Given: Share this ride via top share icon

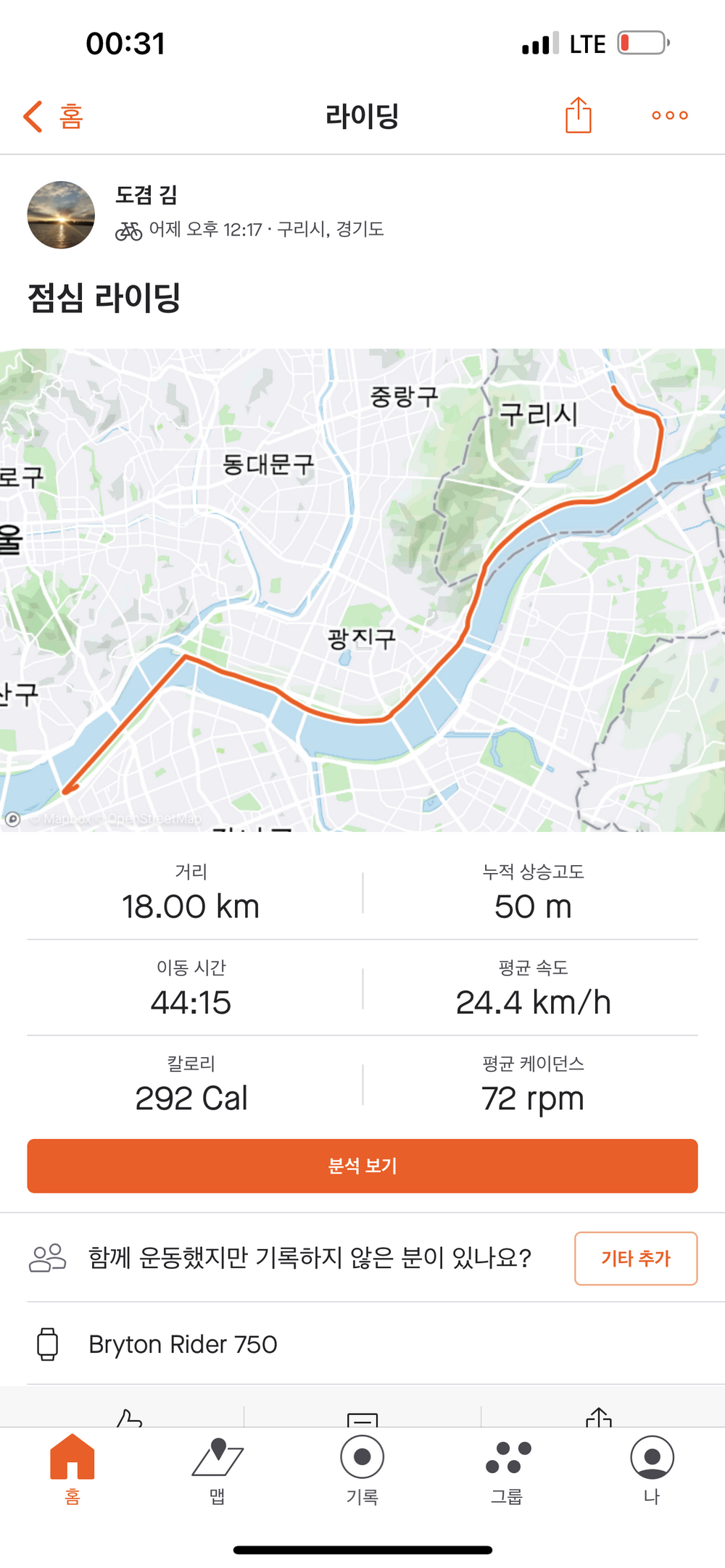Looking at the screenshot, I should tap(578, 115).
